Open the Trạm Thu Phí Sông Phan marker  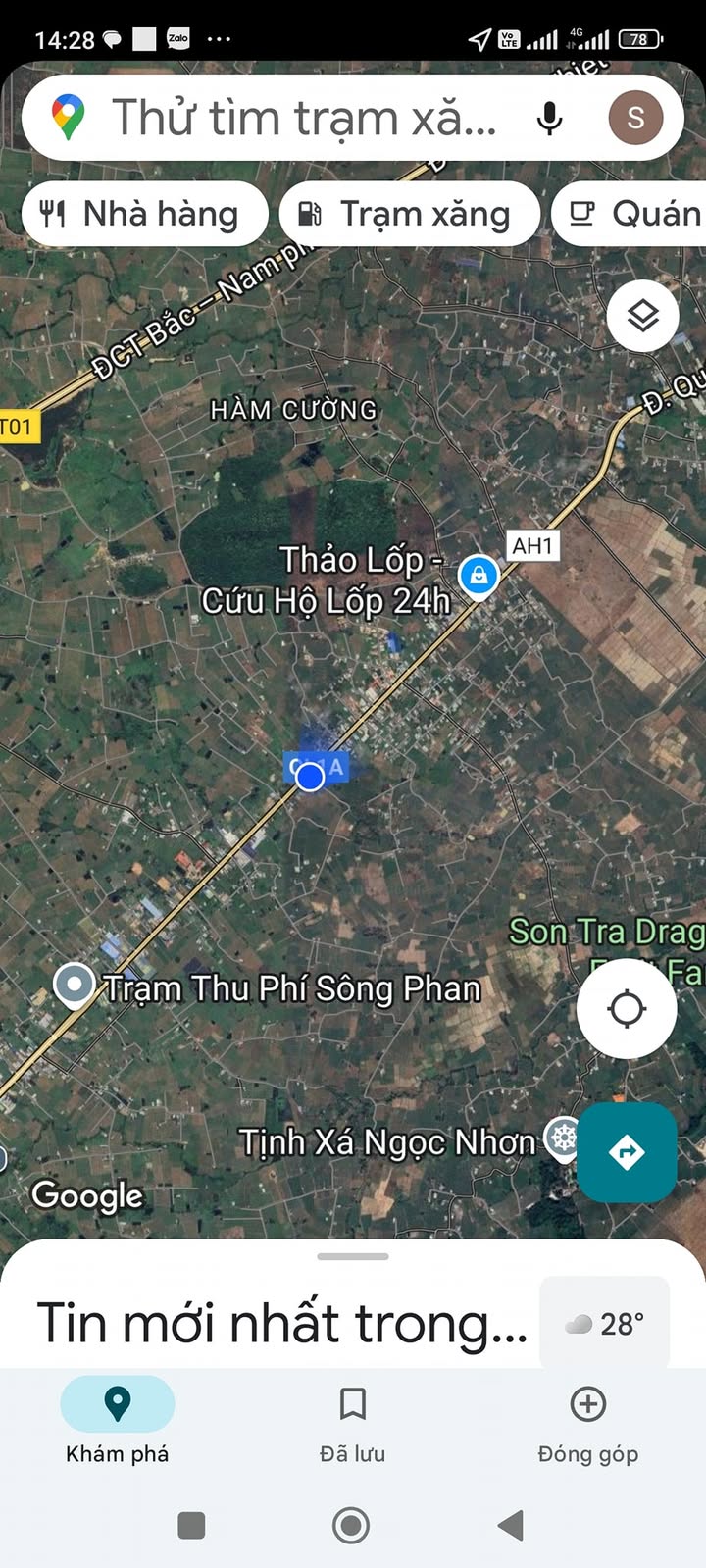click(x=75, y=985)
